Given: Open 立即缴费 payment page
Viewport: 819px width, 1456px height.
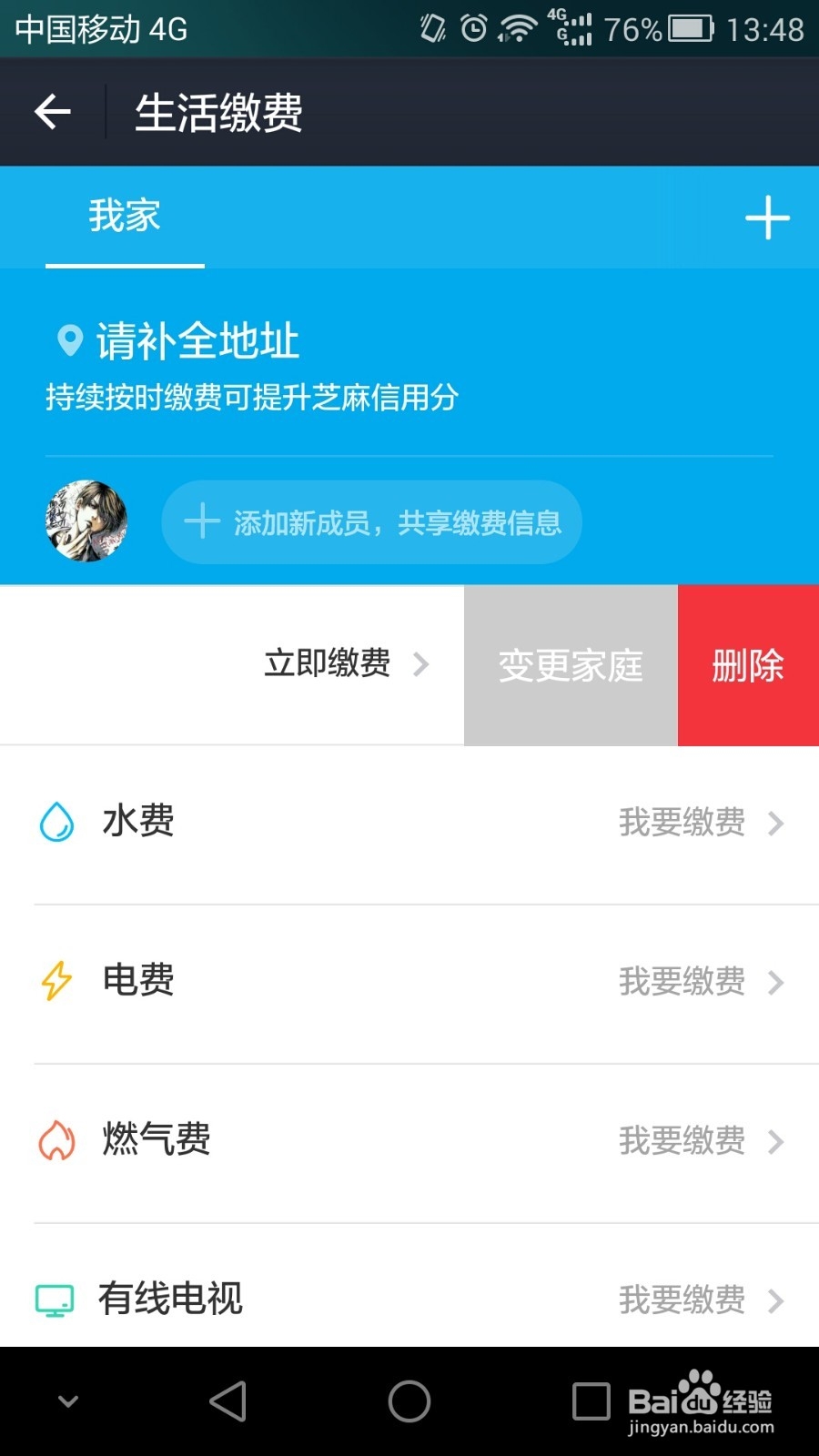Looking at the screenshot, I should point(329,663).
